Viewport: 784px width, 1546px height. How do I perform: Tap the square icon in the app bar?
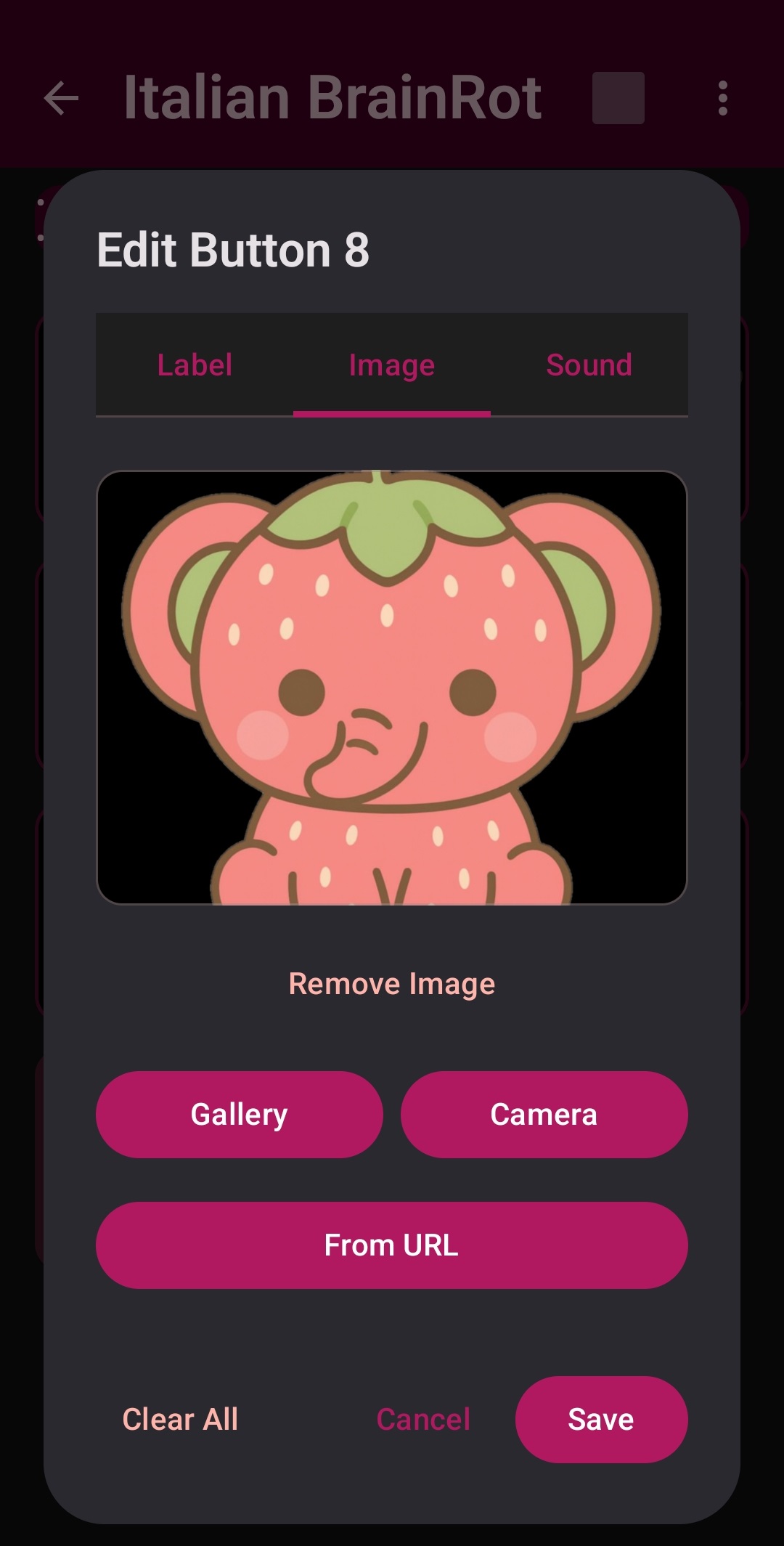tap(618, 99)
